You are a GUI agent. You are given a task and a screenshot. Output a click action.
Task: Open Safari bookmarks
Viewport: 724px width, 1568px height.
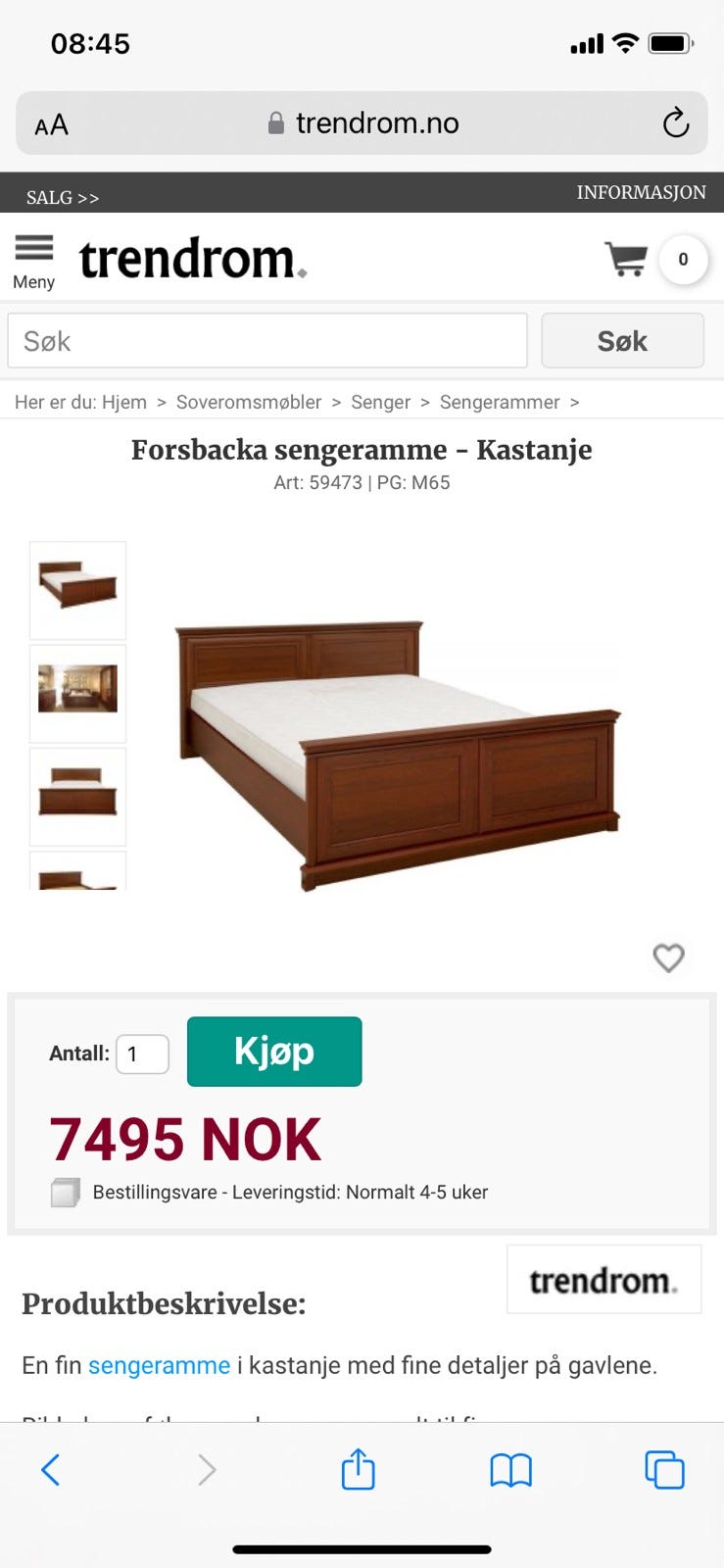click(x=511, y=1469)
